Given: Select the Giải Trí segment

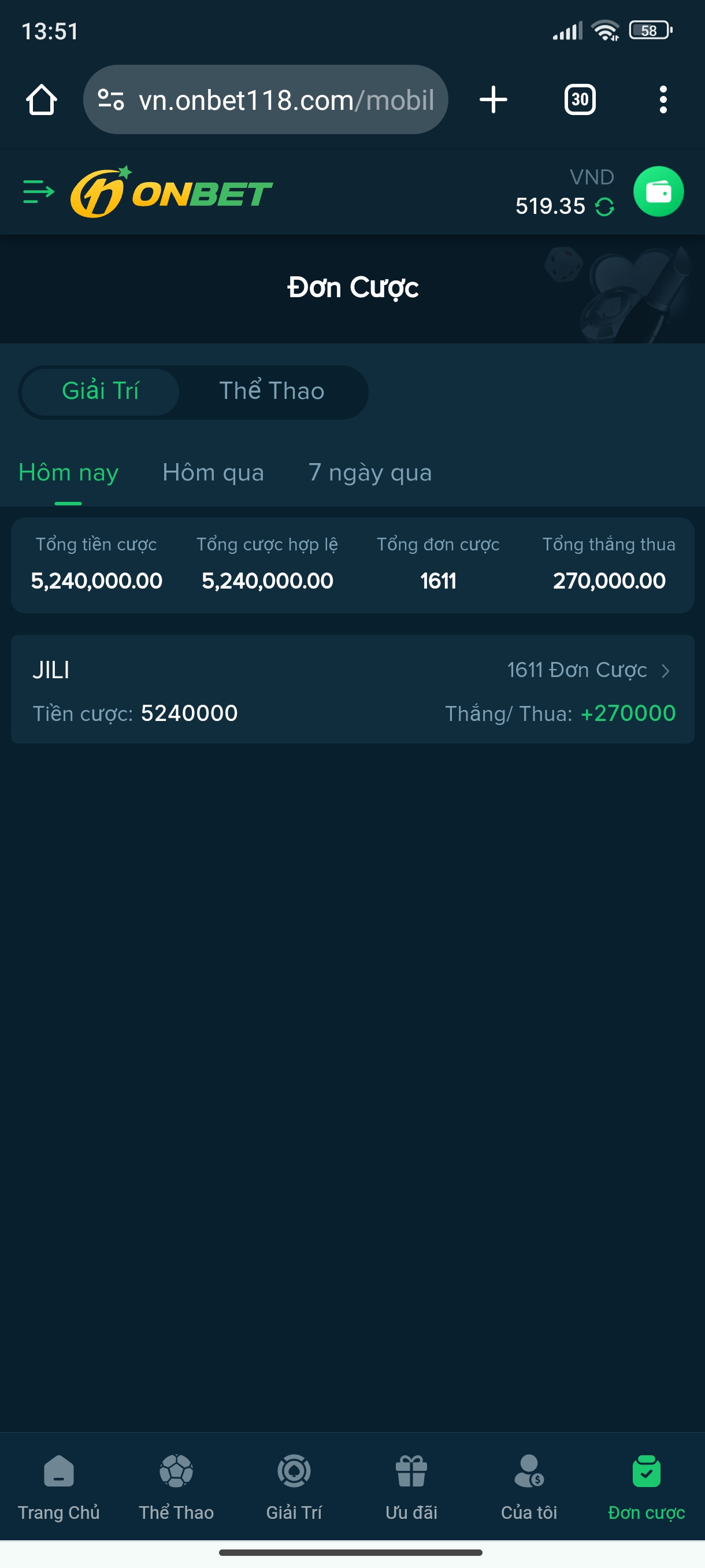Looking at the screenshot, I should (x=101, y=391).
